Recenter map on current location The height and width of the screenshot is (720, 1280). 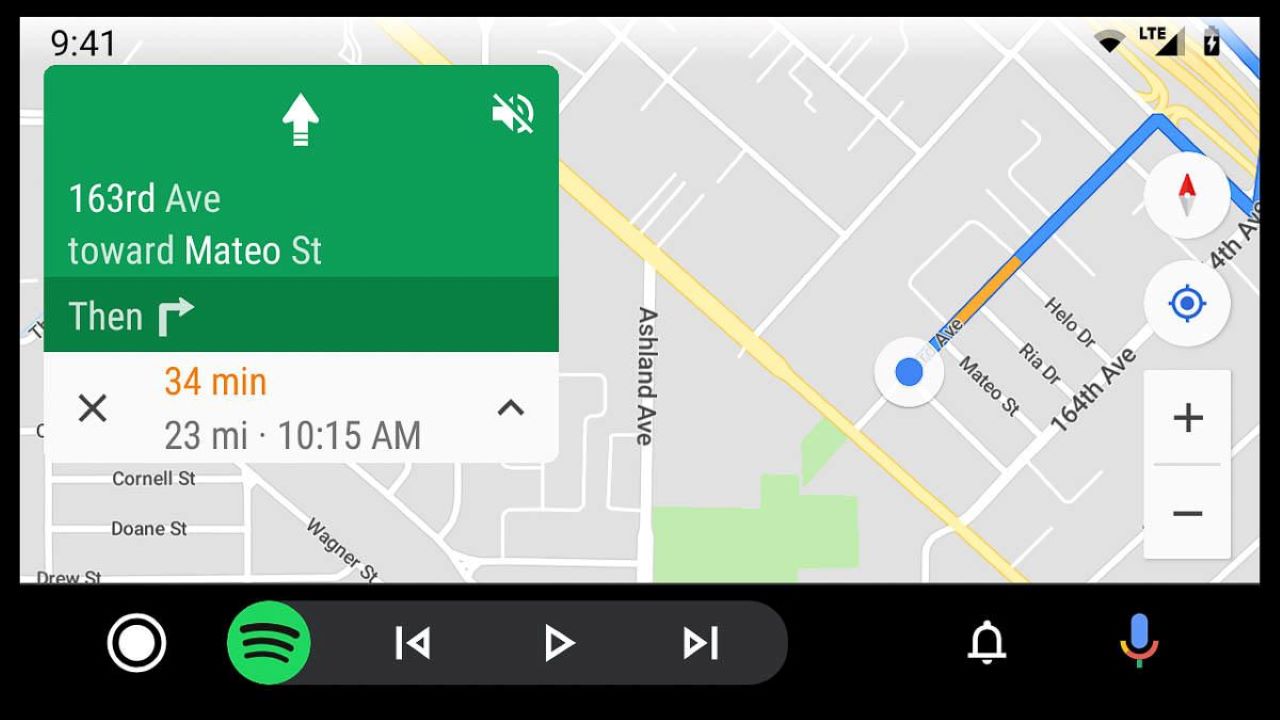tap(1187, 303)
